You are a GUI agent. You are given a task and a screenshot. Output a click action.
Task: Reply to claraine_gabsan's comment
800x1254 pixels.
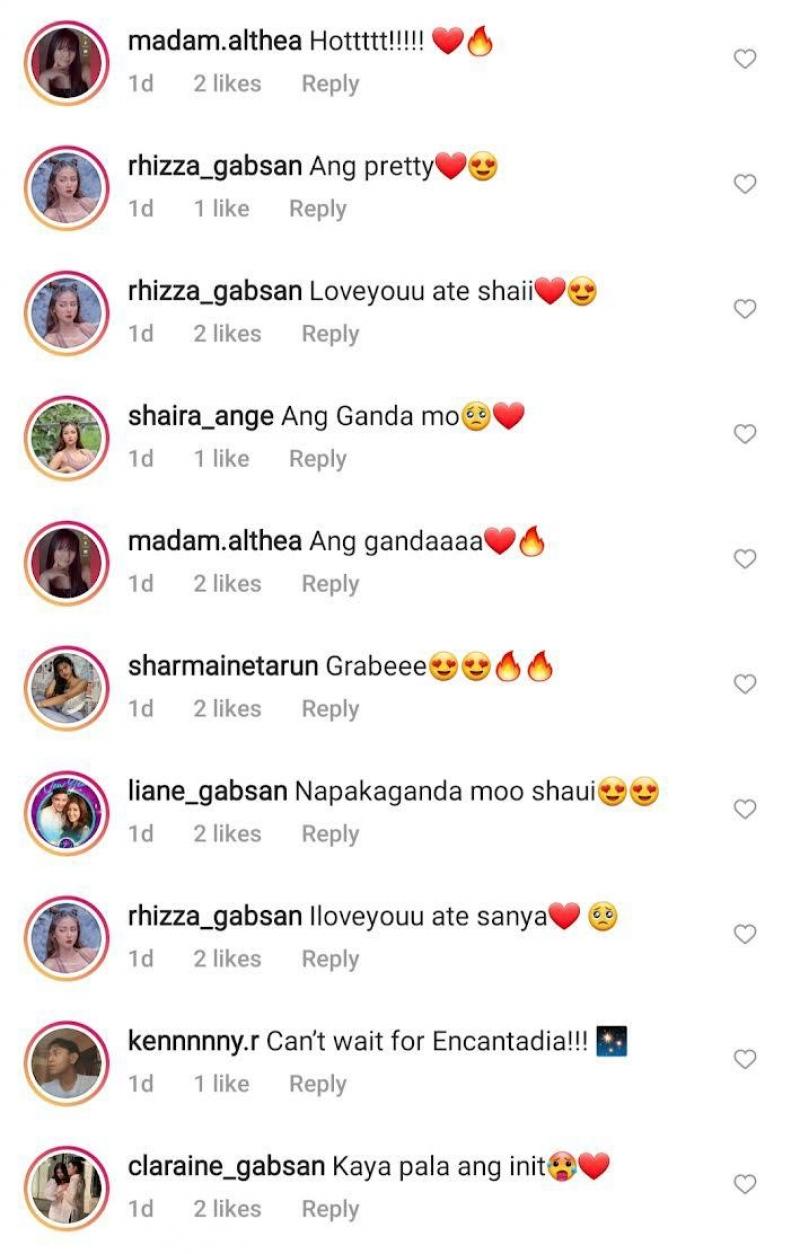coord(330,1209)
